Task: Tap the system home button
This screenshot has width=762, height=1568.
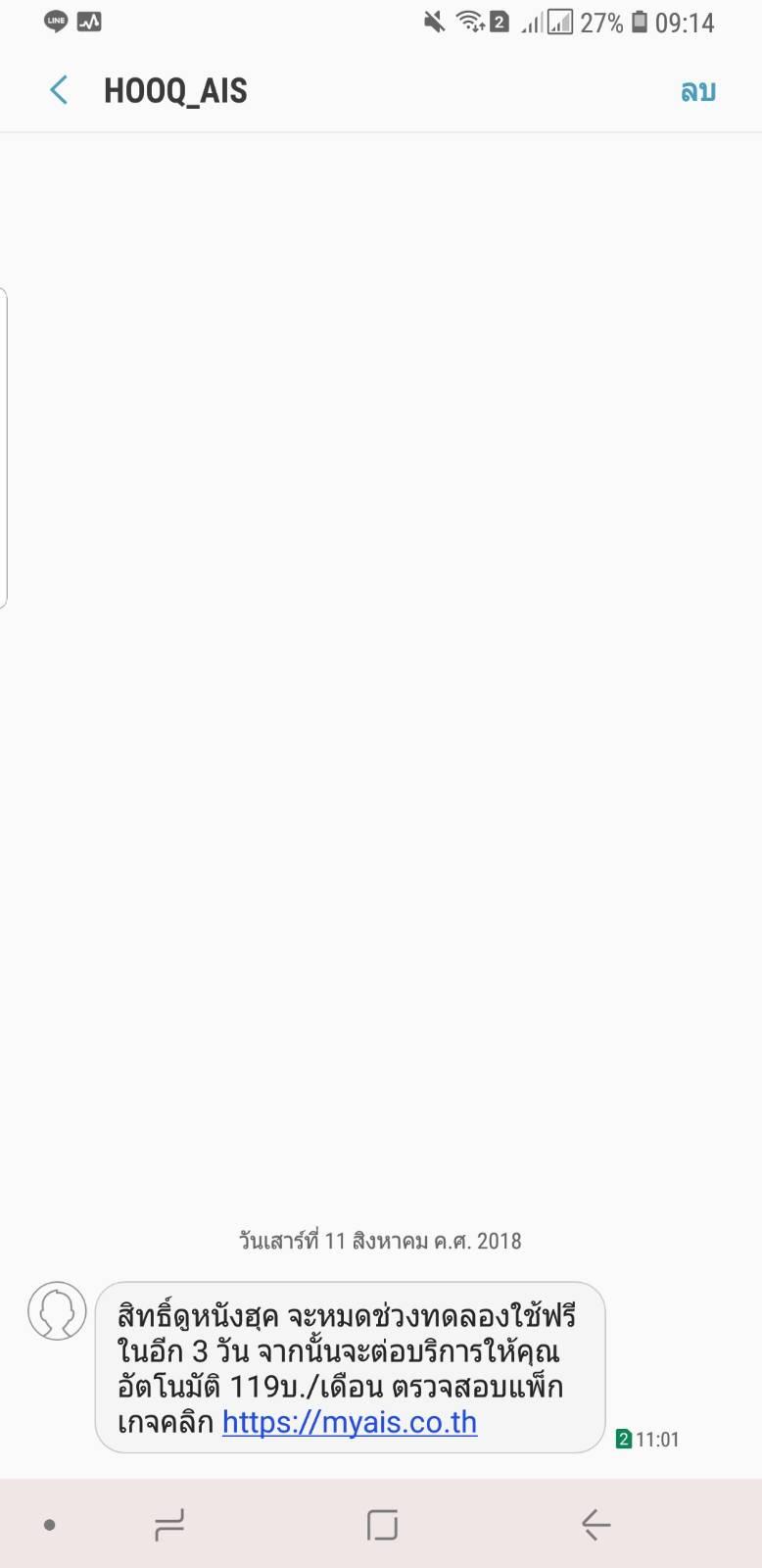Action: [x=382, y=1524]
